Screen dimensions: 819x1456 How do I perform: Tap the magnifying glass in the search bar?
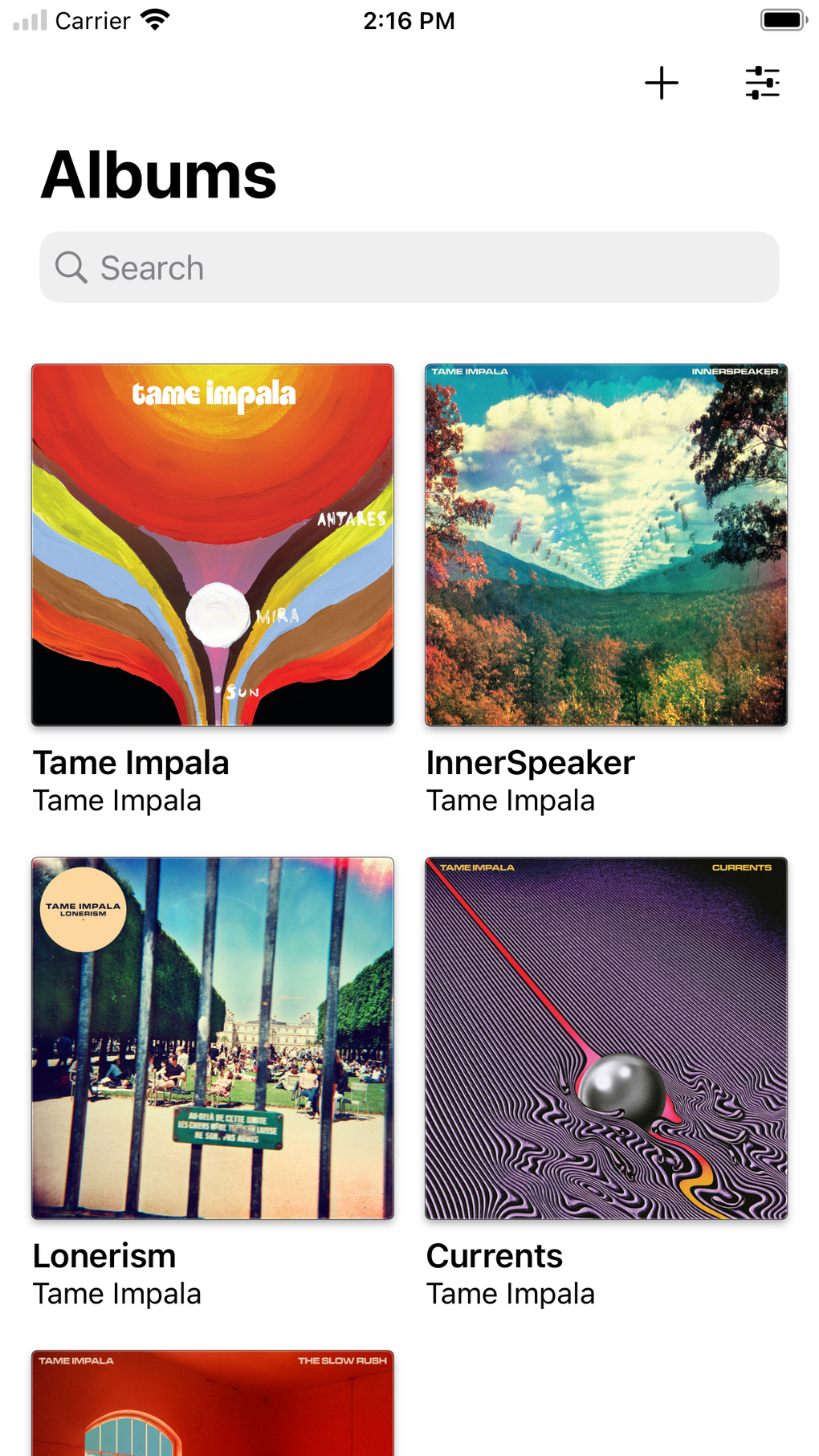click(x=71, y=267)
